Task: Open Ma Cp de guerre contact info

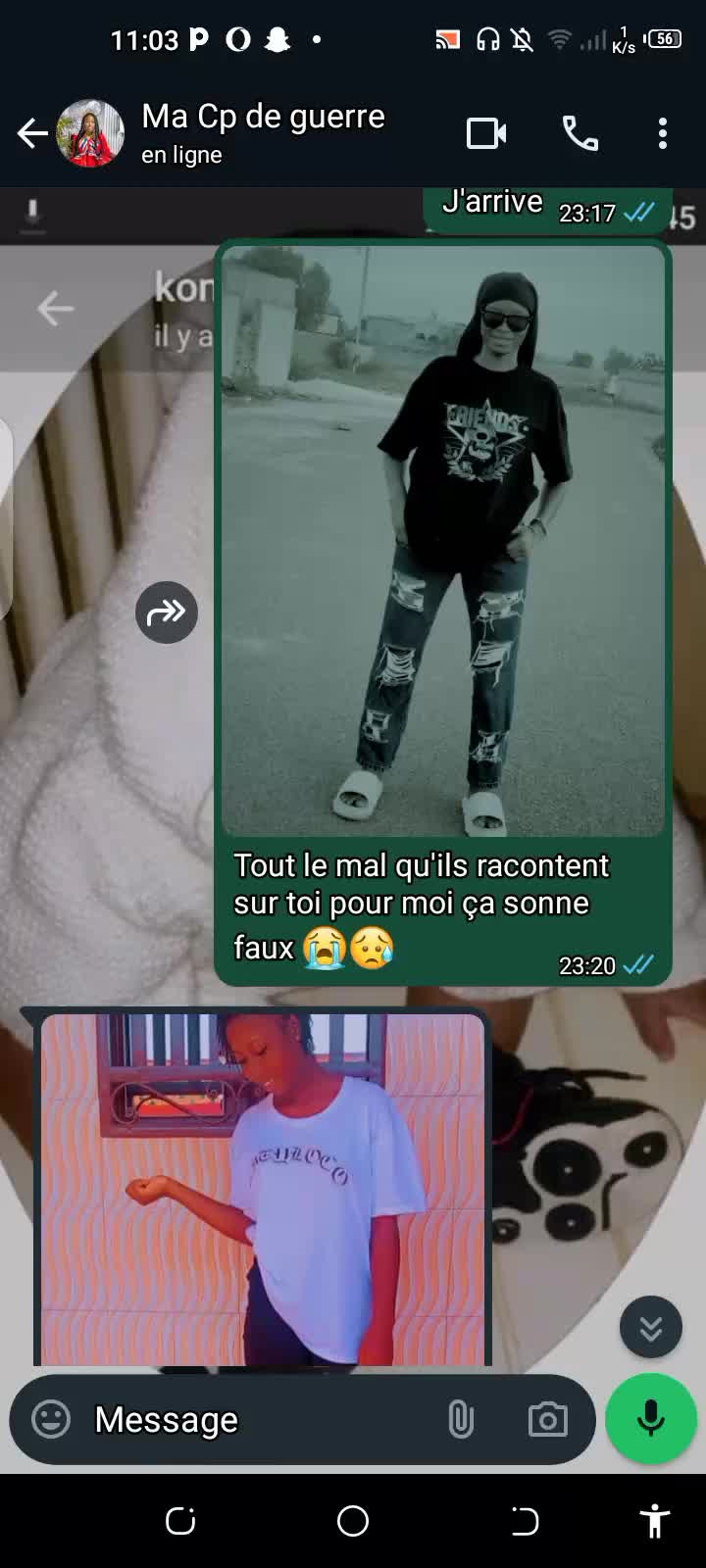Action: 263,132
